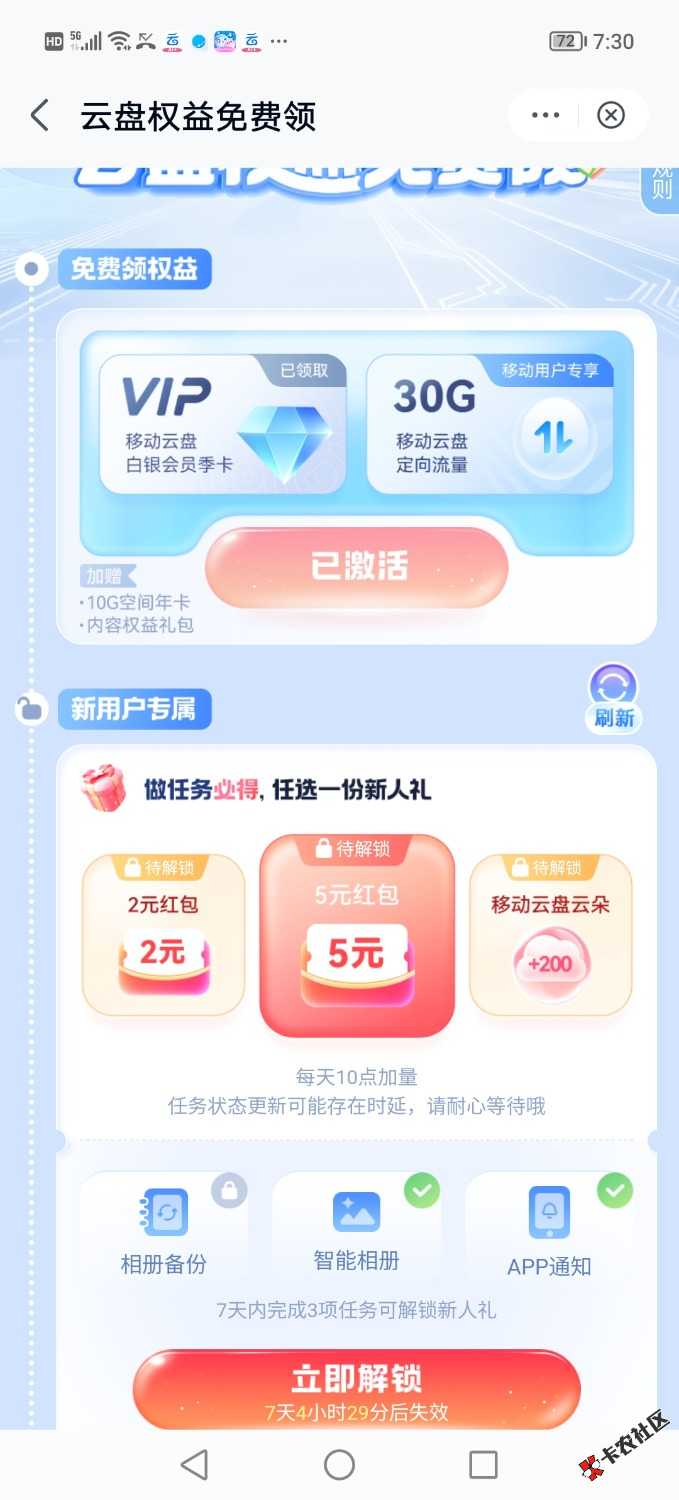Go back from 云盘权益免费领 page
Image resolution: width=679 pixels, height=1500 pixels.
click(x=40, y=116)
